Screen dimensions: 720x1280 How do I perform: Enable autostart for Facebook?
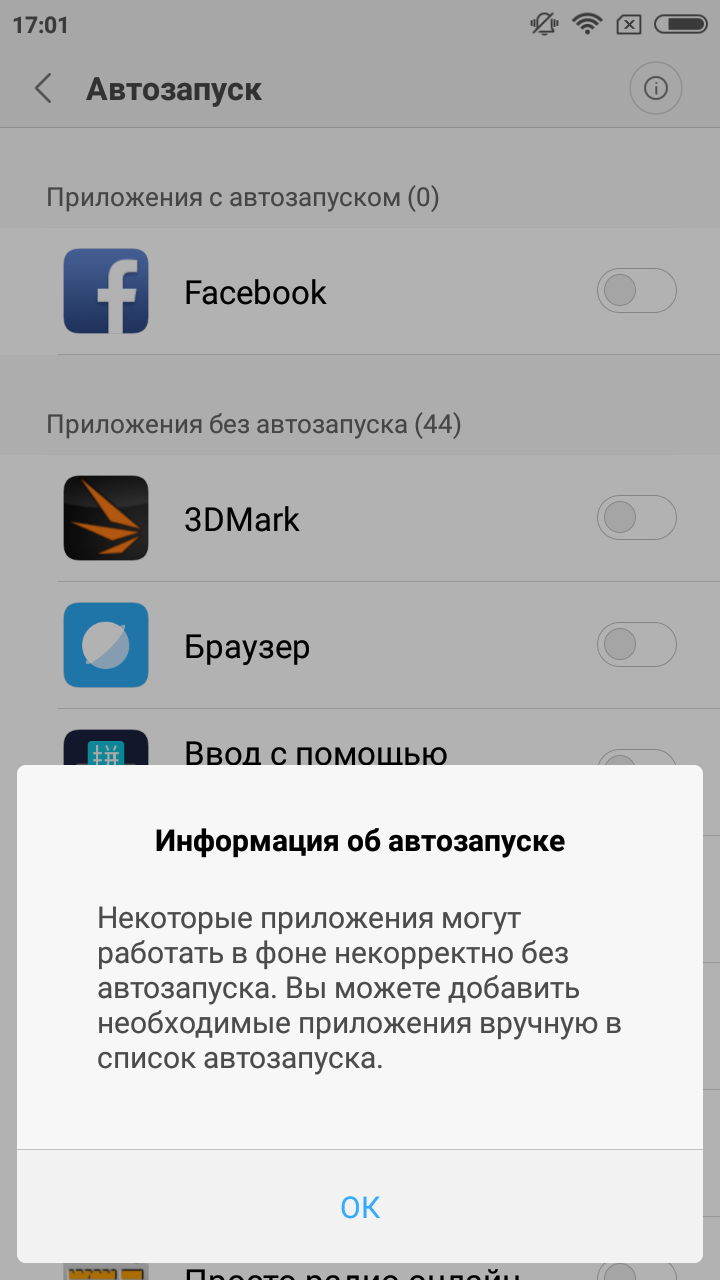[637, 291]
